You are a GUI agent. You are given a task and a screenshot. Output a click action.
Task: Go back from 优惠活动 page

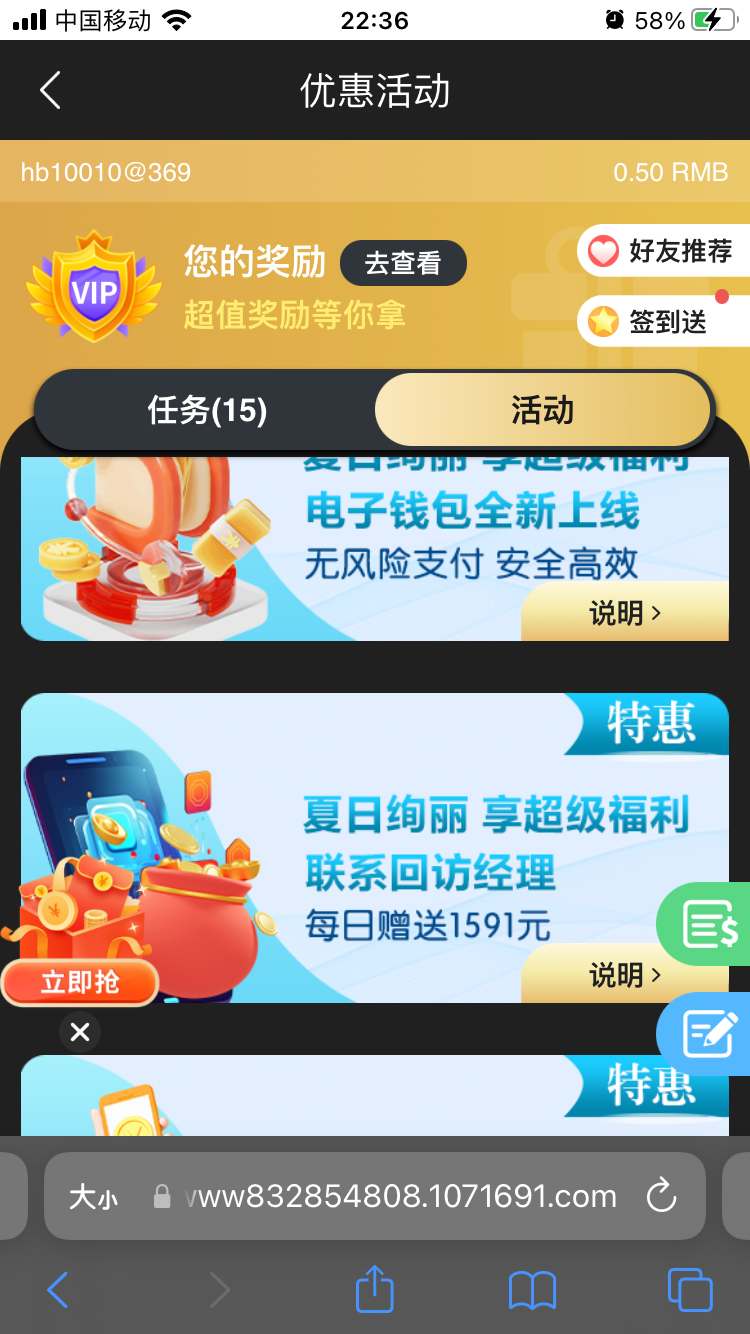coord(50,91)
